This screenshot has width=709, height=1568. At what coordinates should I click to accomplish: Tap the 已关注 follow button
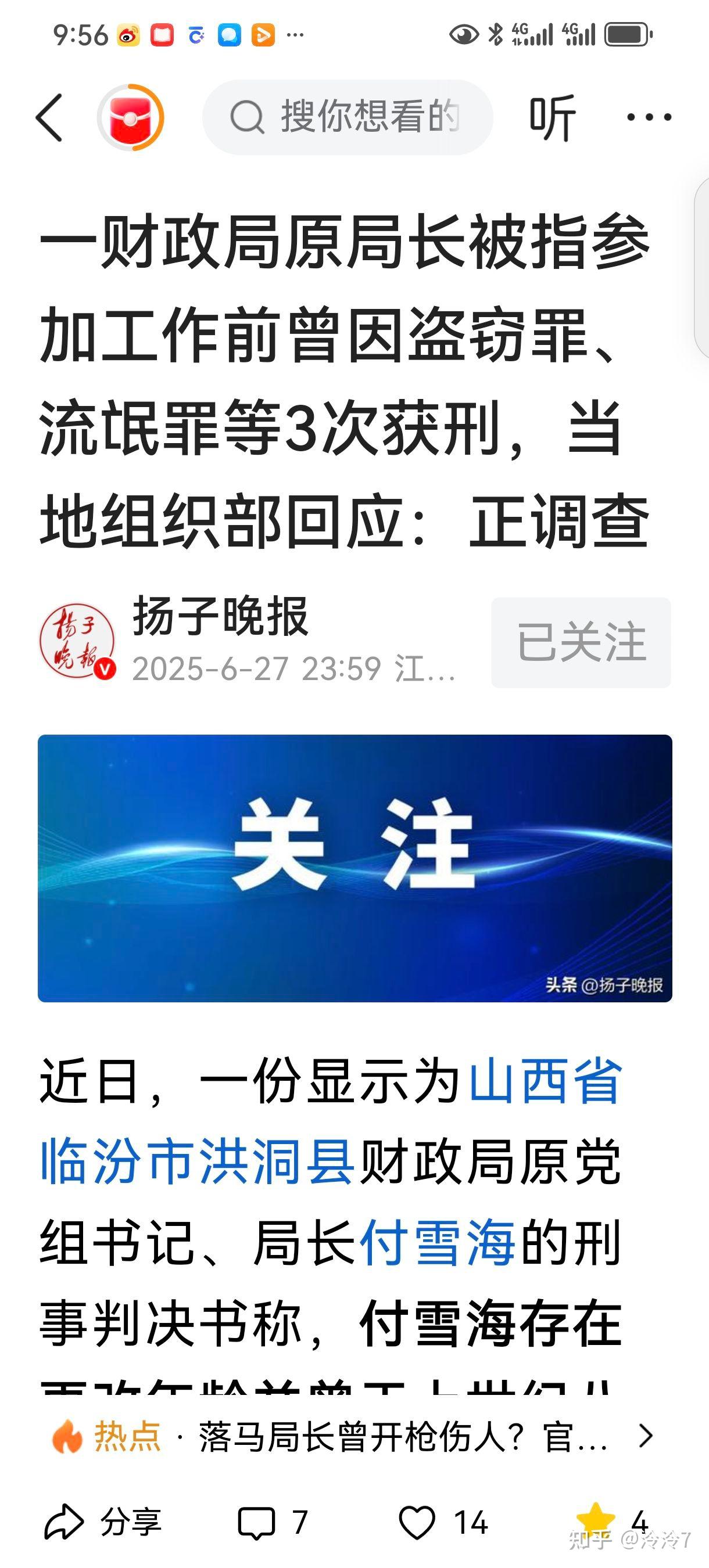click(x=581, y=642)
